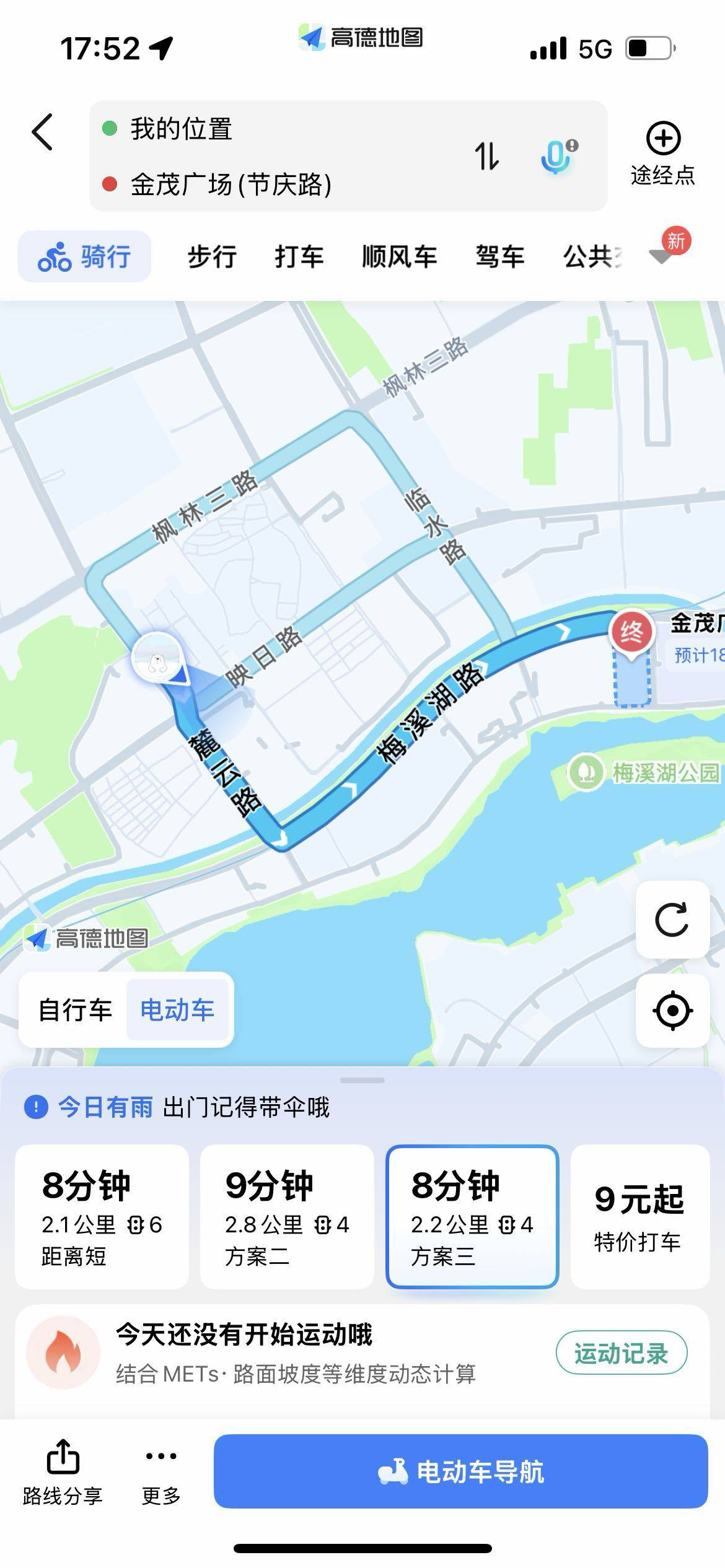Start 电动车导航 navigation
This screenshot has height=1568, width=725.
tap(460, 1471)
